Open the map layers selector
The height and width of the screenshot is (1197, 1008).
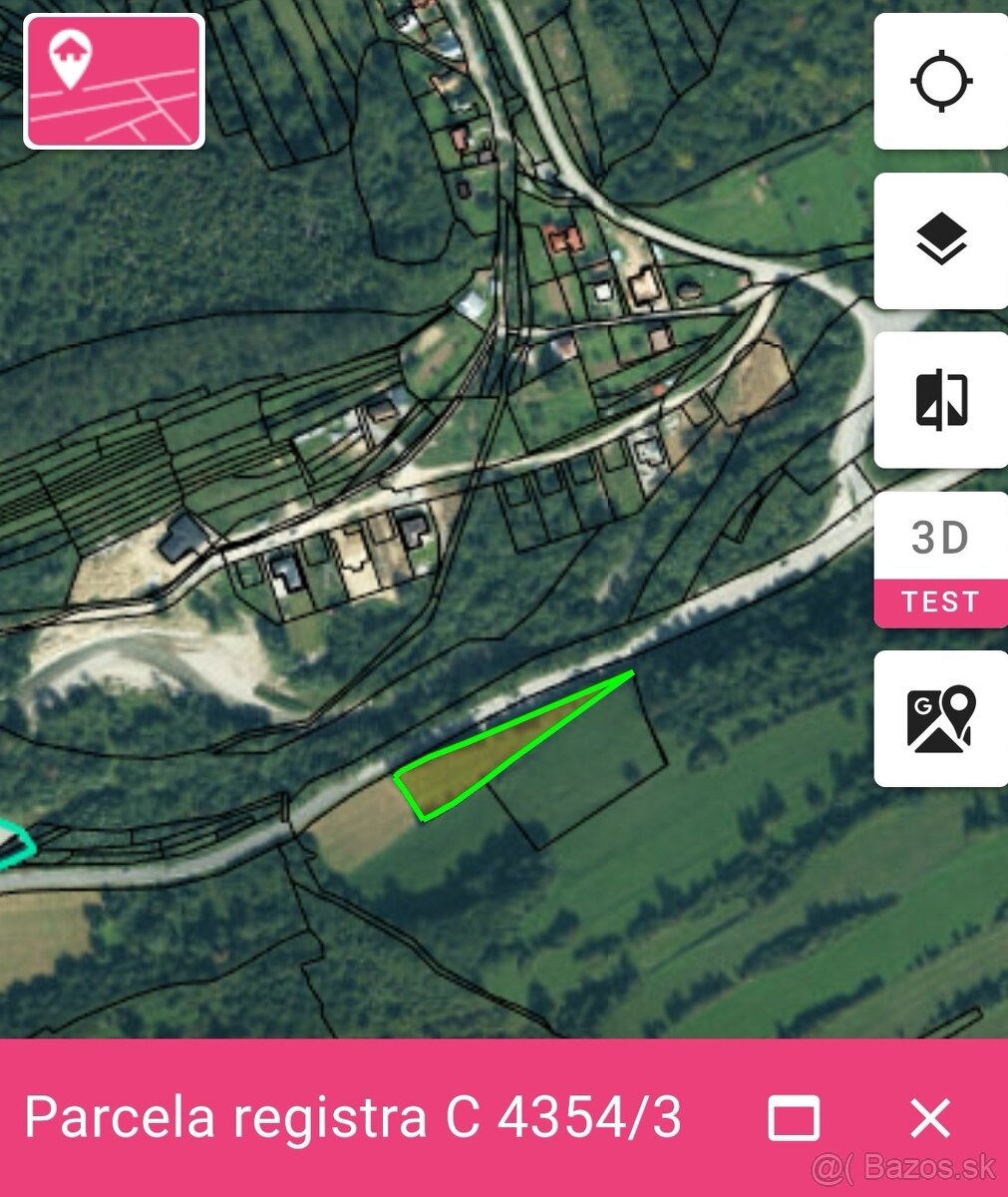tap(941, 240)
